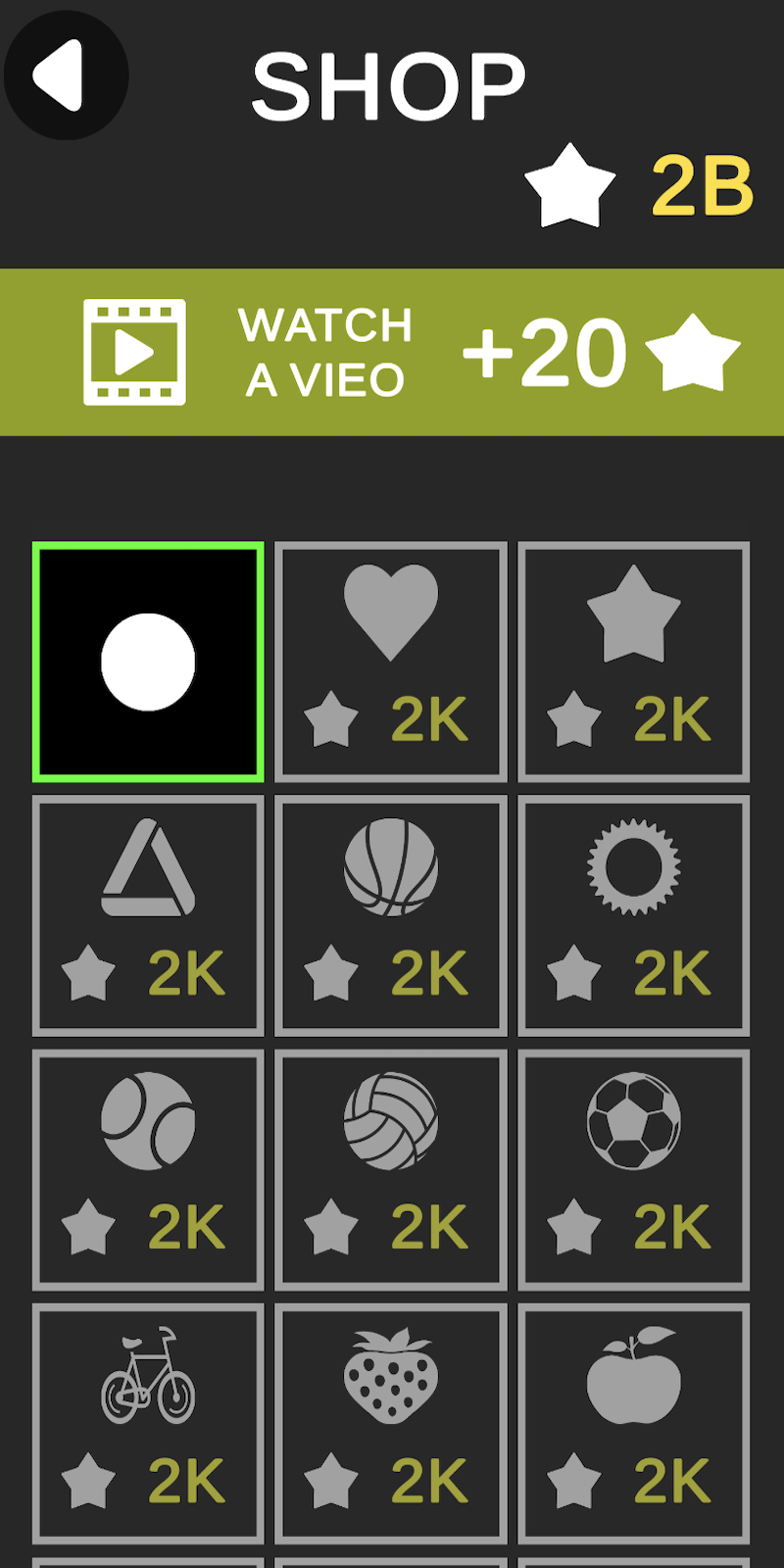Choose the soccer ball skin
The image size is (784, 1568).
pyautogui.click(x=634, y=1169)
